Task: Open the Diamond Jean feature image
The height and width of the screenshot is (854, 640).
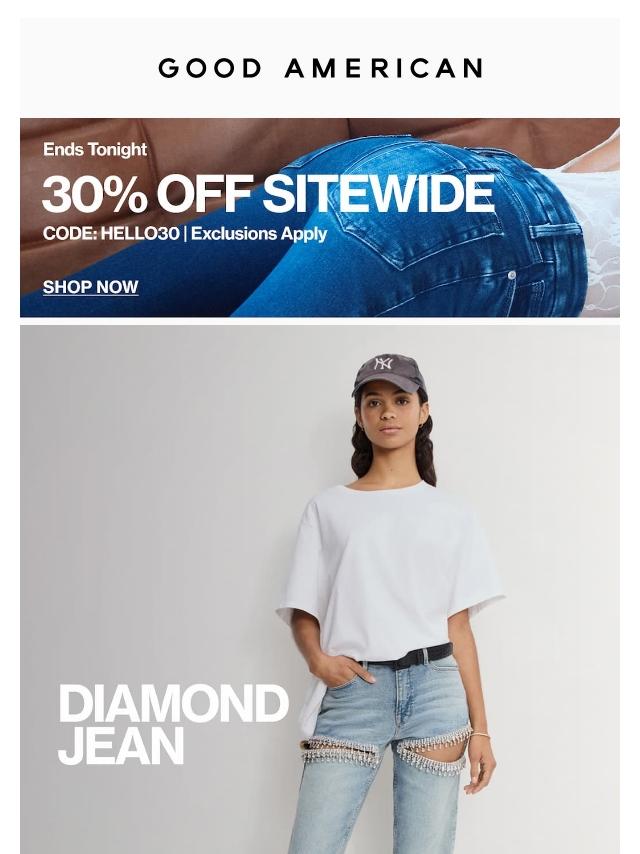Action: pos(320,588)
